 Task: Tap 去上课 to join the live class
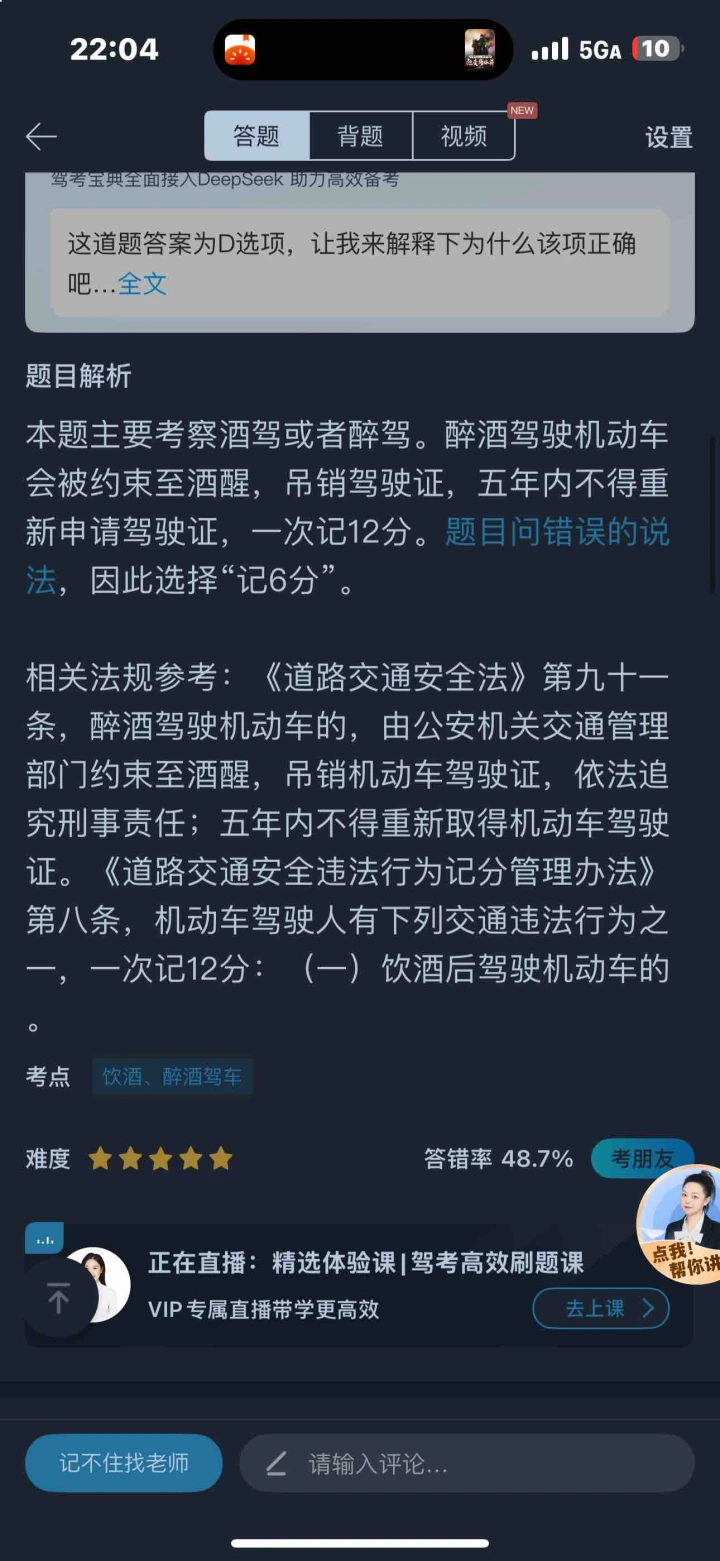pos(601,1308)
